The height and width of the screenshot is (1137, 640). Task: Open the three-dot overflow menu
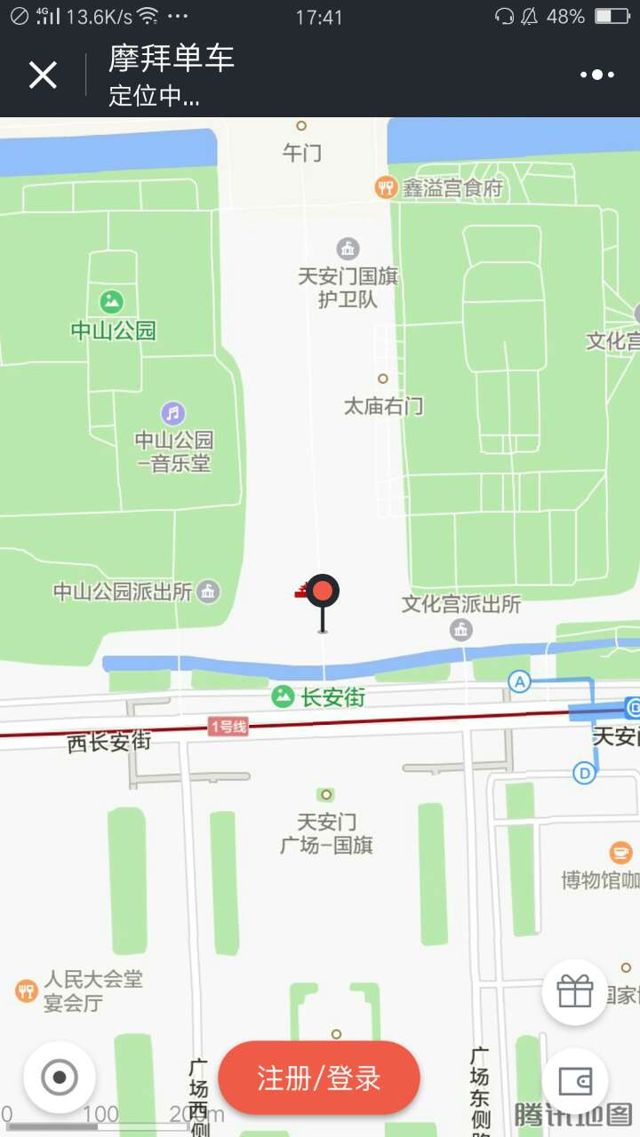click(597, 75)
